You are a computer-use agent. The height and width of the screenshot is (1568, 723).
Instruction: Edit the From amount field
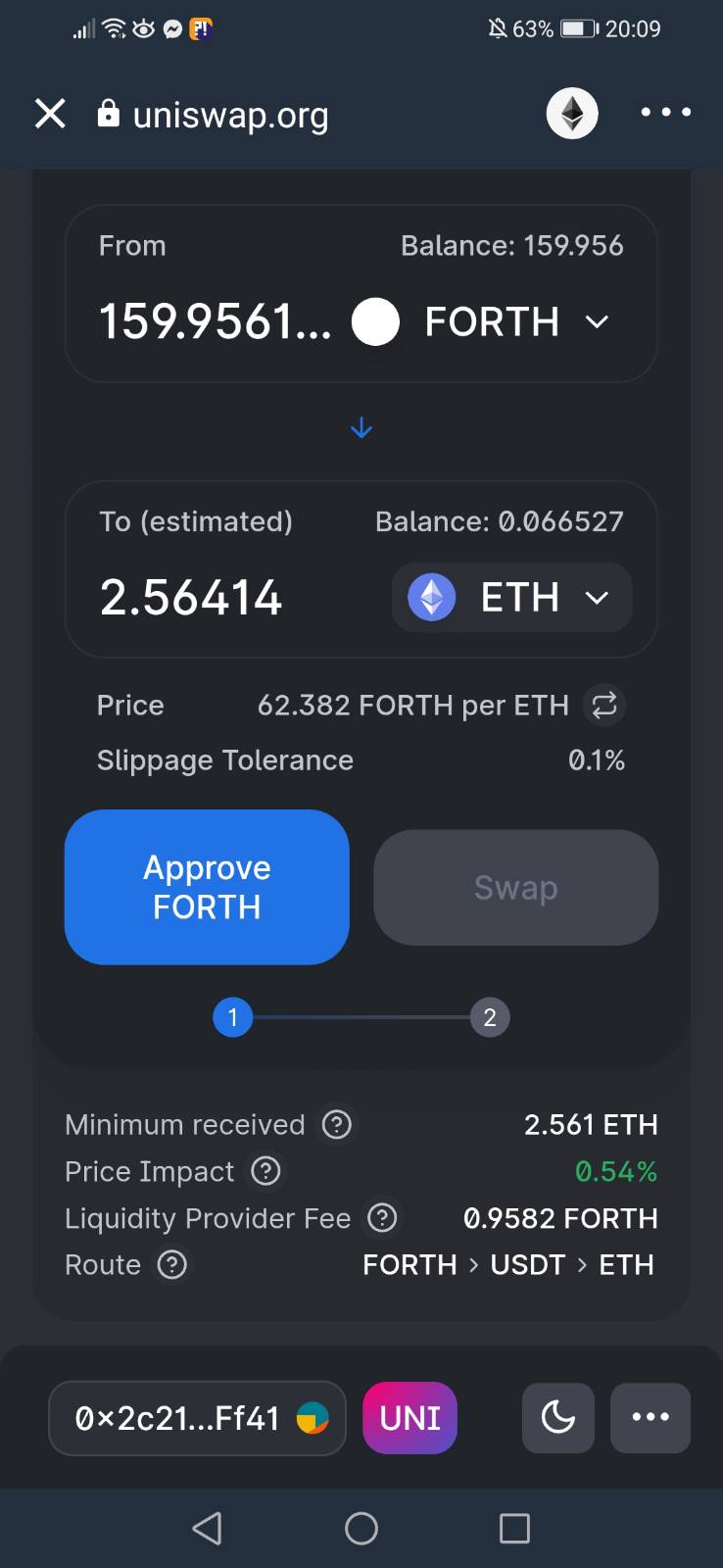coord(216,321)
